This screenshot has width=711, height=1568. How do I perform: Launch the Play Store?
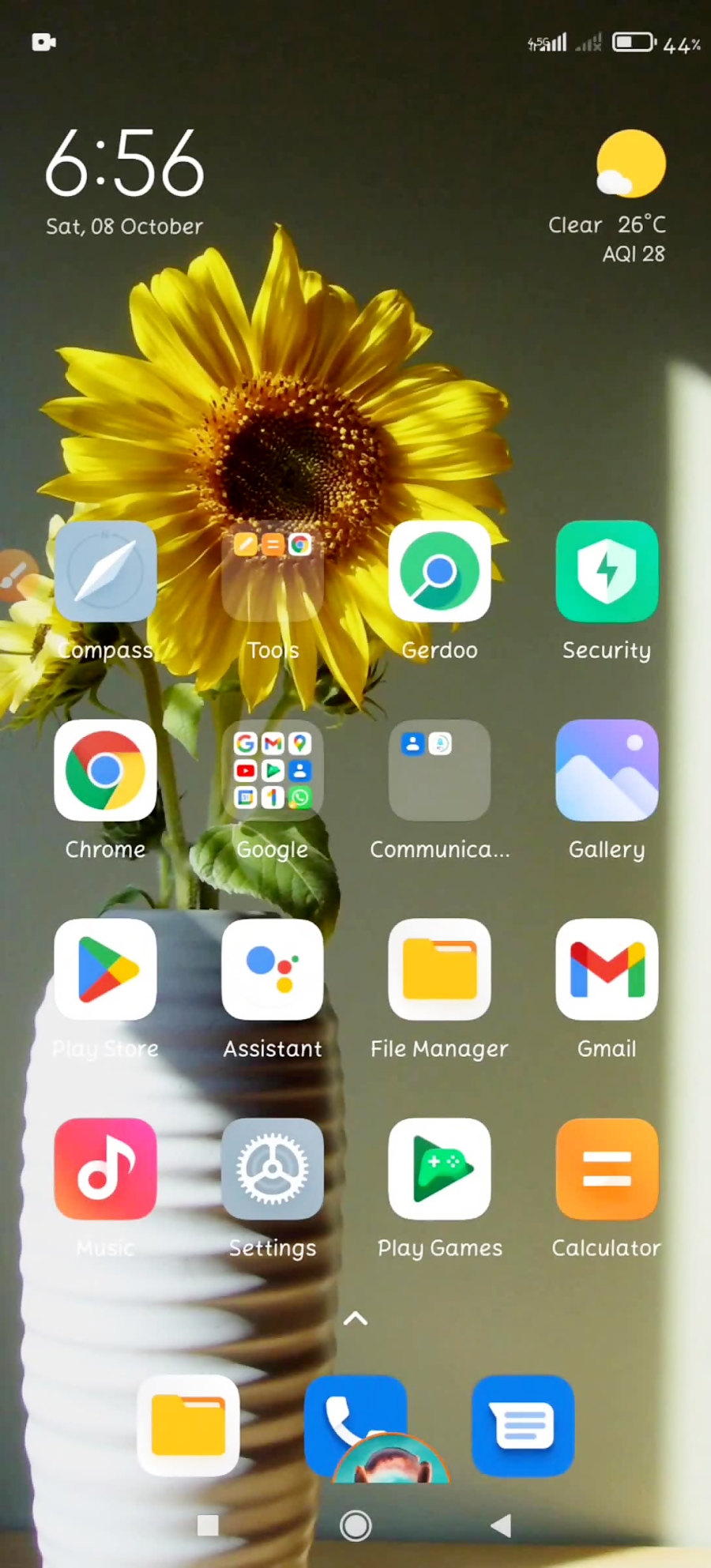(x=105, y=969)
